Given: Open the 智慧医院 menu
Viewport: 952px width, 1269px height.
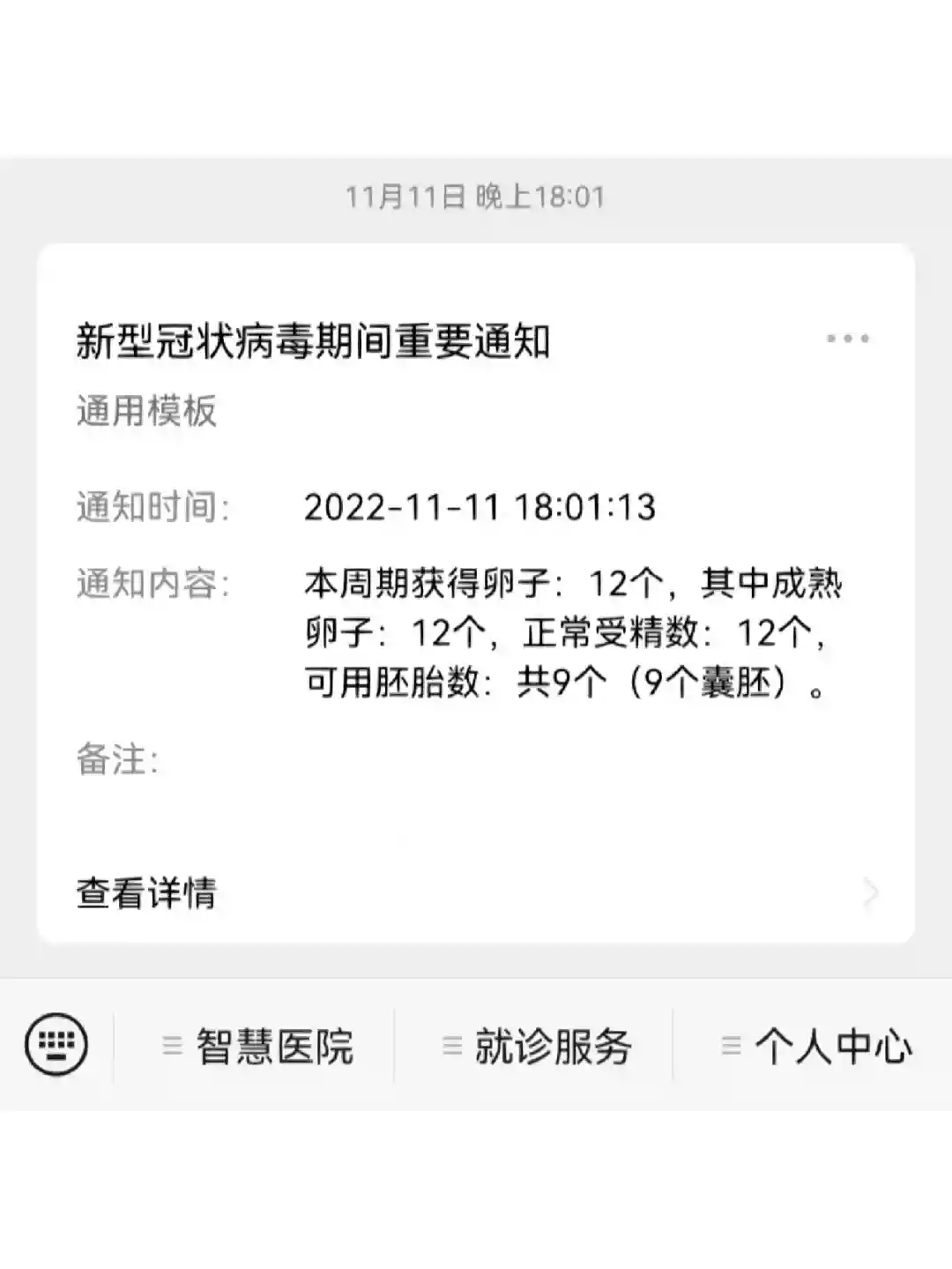Looking at the screenshot, I should click(257, 1047).
